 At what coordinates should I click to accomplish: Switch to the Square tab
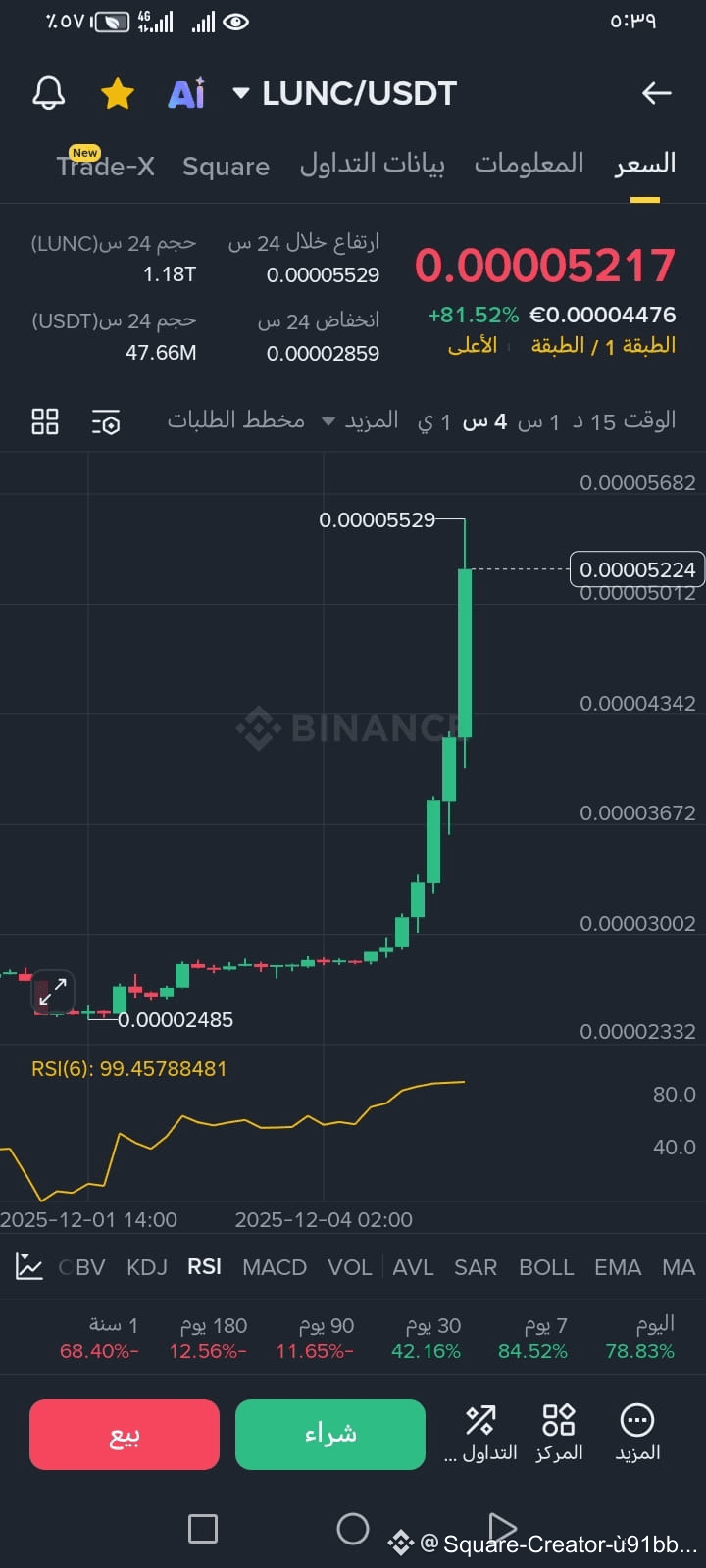(226, 166)
